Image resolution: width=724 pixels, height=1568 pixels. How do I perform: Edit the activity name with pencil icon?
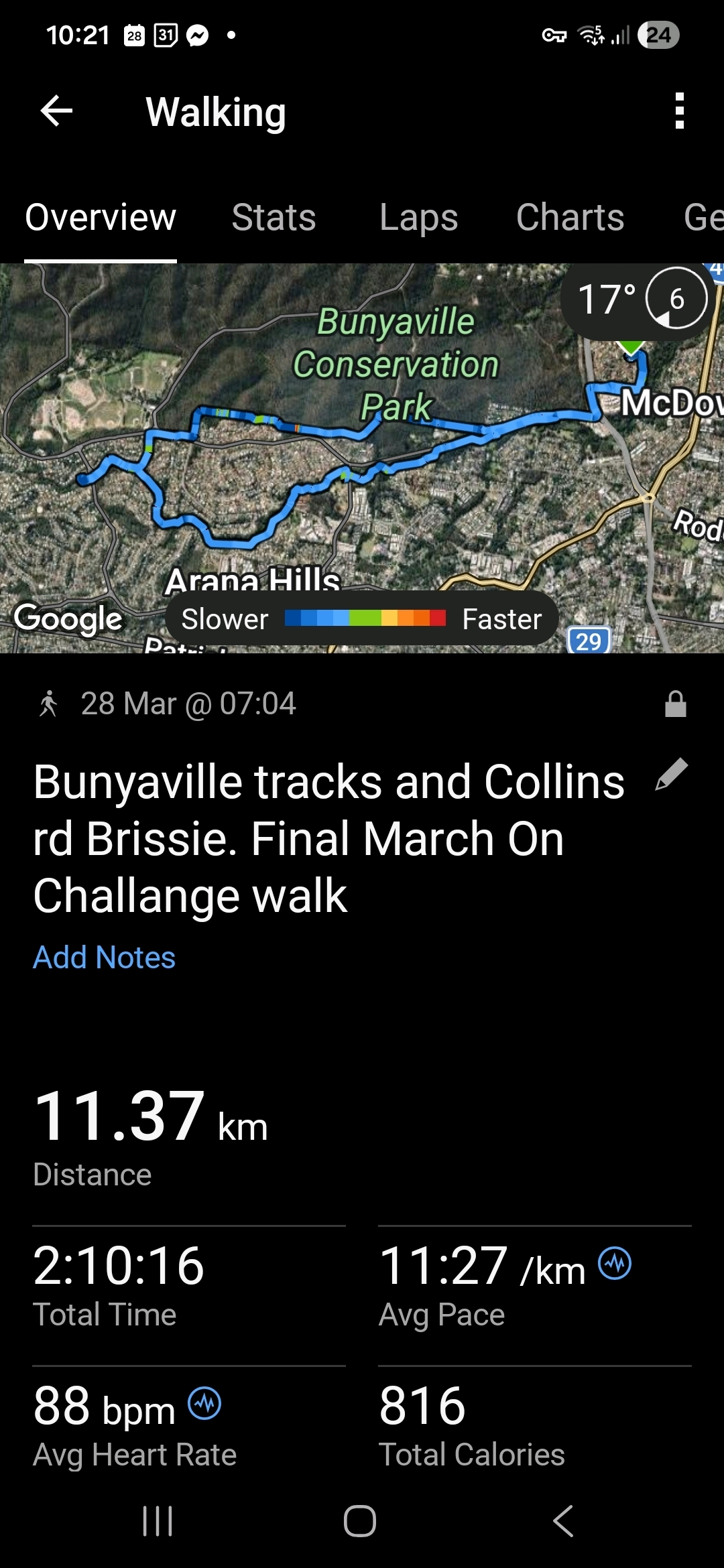(x=672, y=775)
